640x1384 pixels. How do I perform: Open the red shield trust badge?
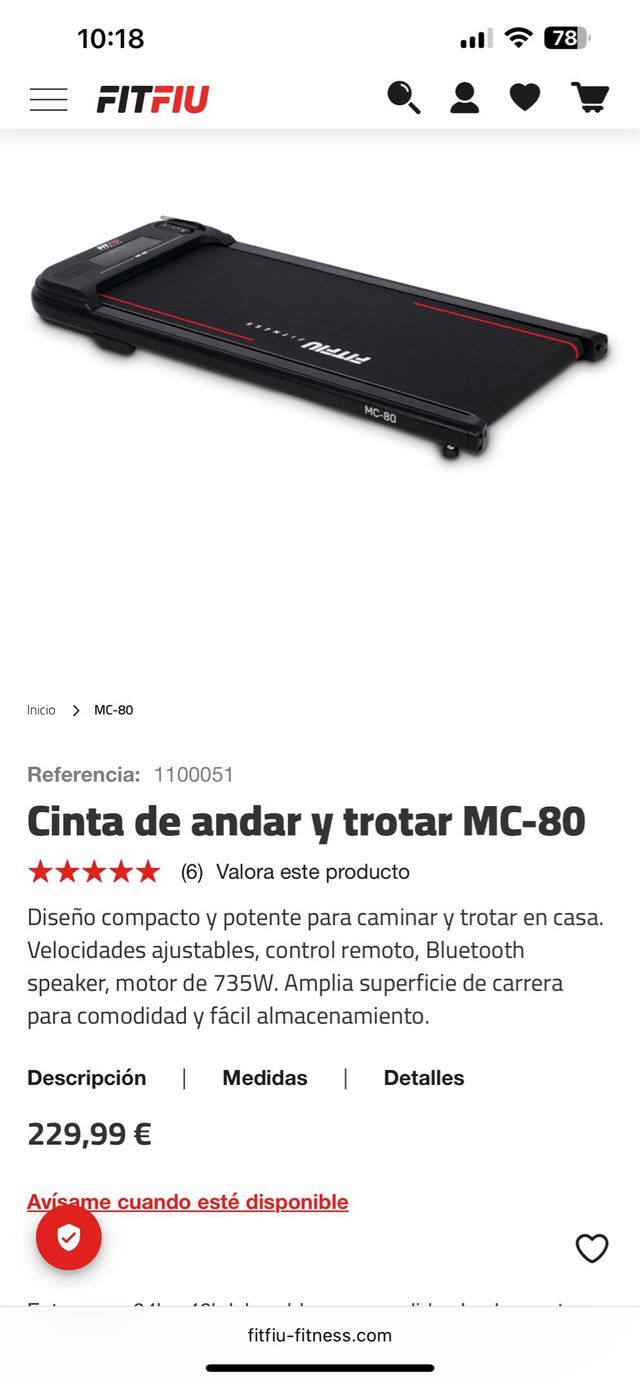click(69, 1238)
